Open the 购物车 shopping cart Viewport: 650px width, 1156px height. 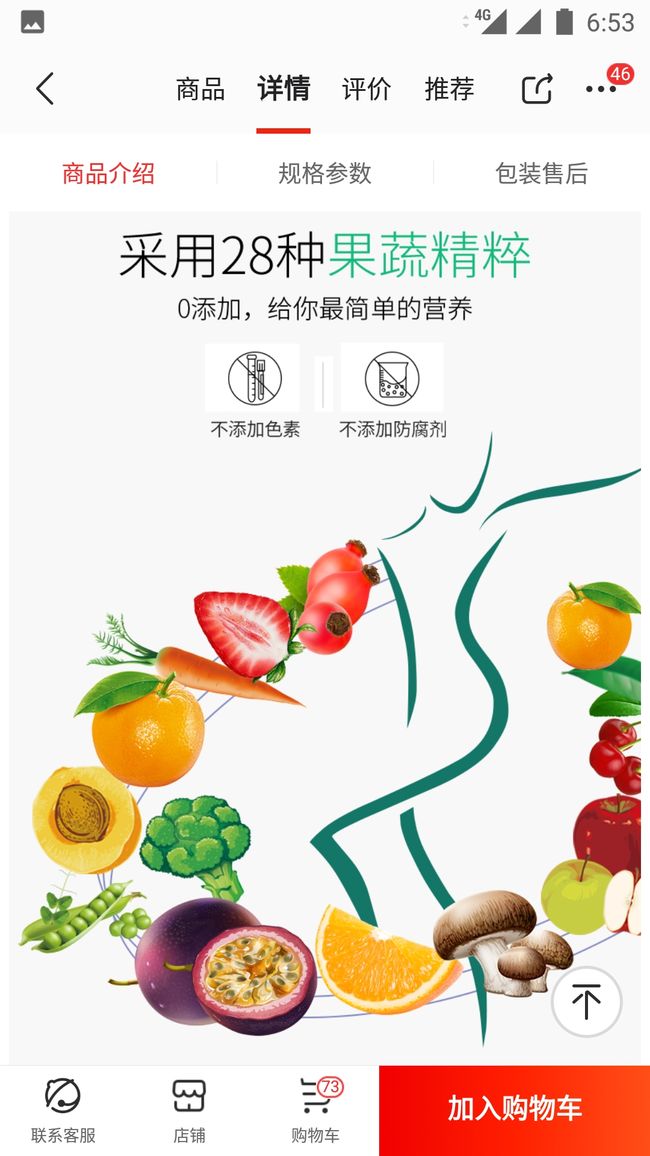tap(315, 1111)
